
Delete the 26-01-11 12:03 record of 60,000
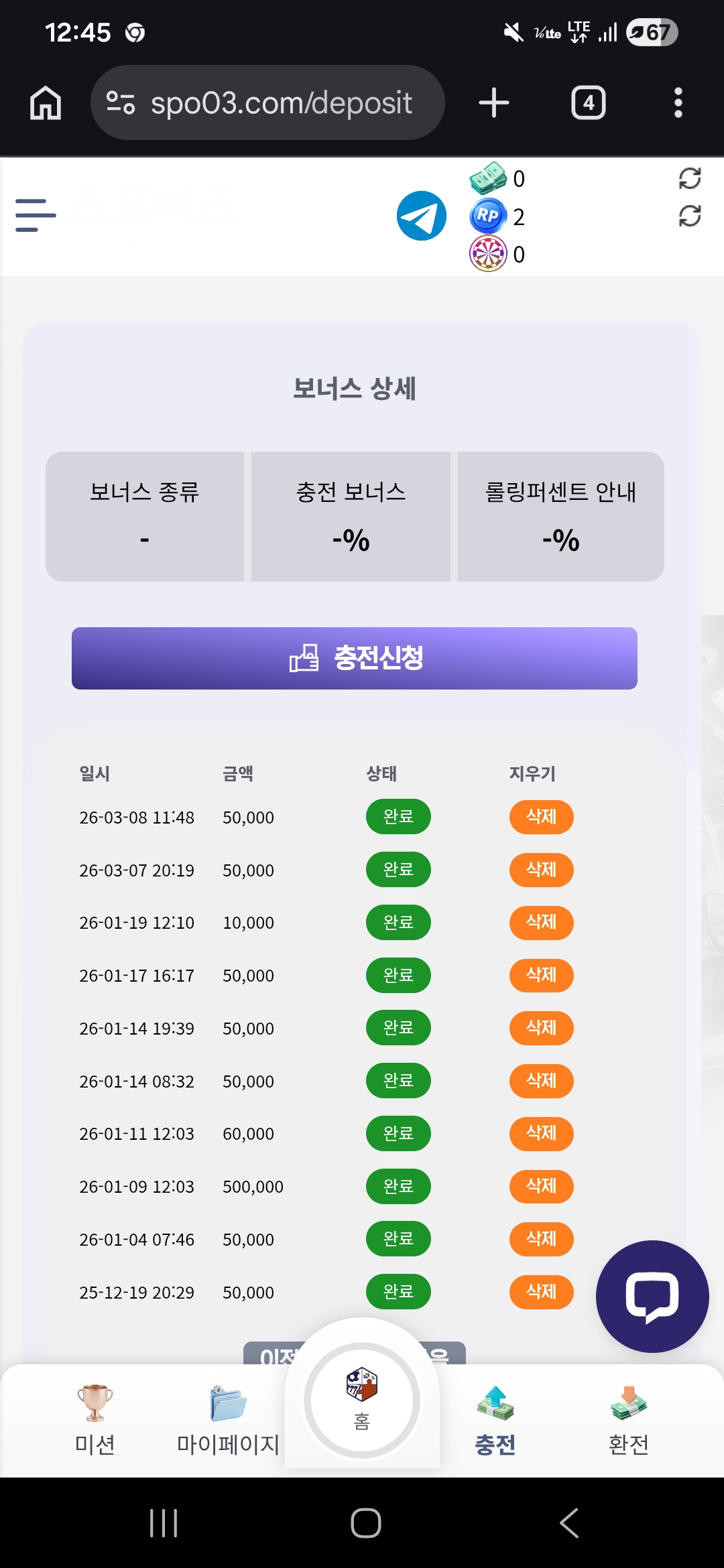point(541,1133)
